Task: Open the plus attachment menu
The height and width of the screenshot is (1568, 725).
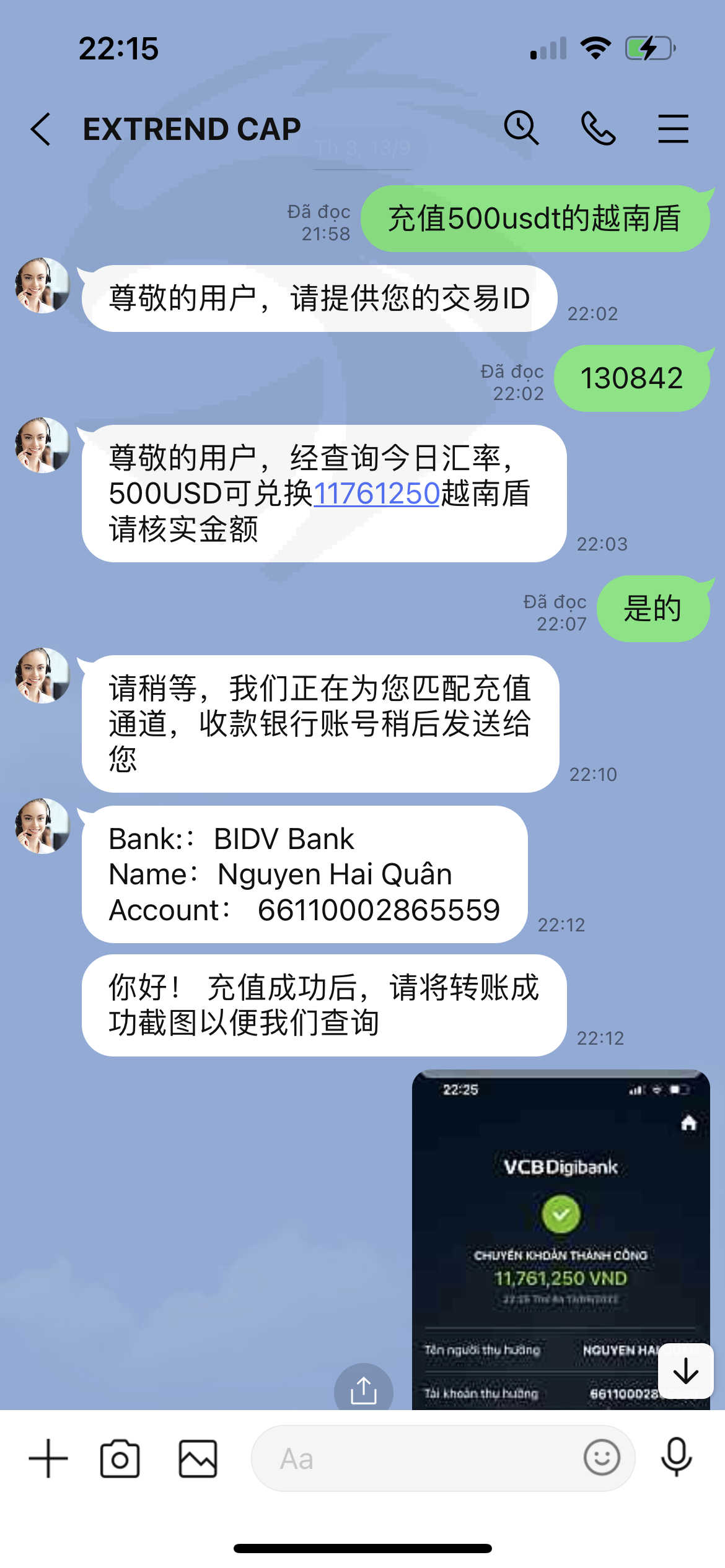Action: (x=48, y=1458)
